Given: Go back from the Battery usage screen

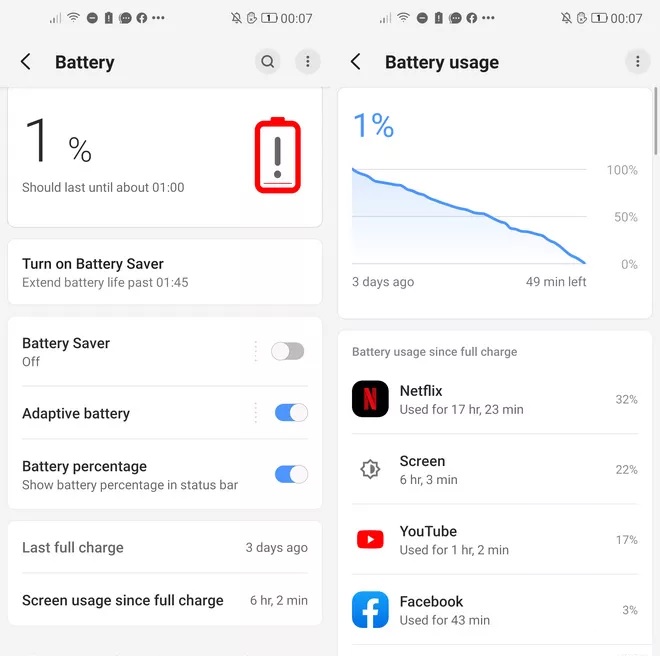Looking at the screenshot, I should point(355,62).
